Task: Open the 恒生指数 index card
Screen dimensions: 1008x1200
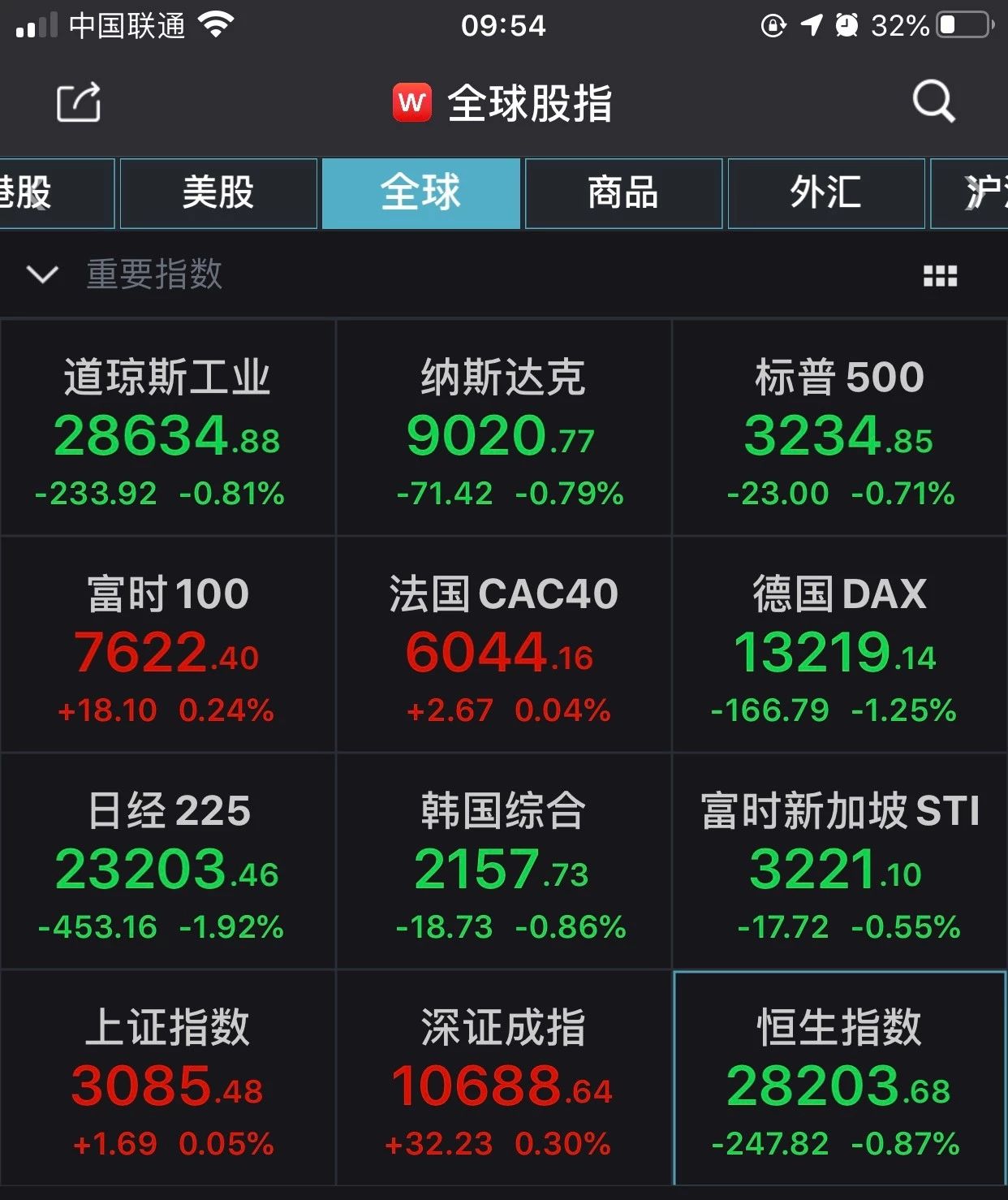Action: [x=839, y=1078]
